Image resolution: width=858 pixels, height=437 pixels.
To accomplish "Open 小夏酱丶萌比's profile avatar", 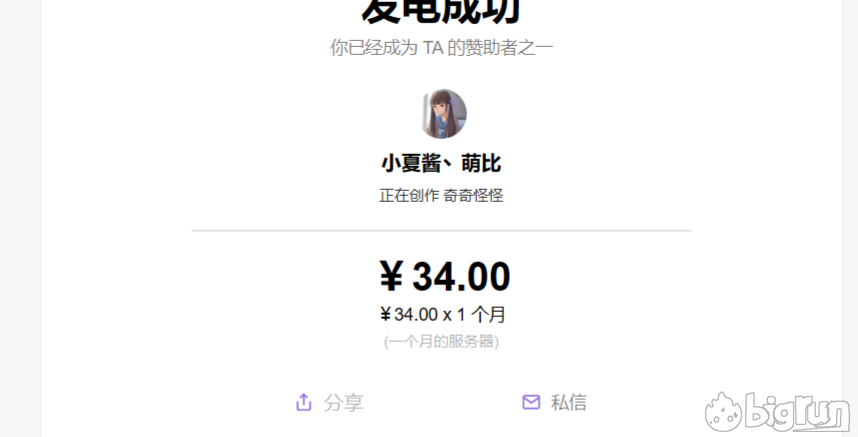I will click(x=443, y=114).
